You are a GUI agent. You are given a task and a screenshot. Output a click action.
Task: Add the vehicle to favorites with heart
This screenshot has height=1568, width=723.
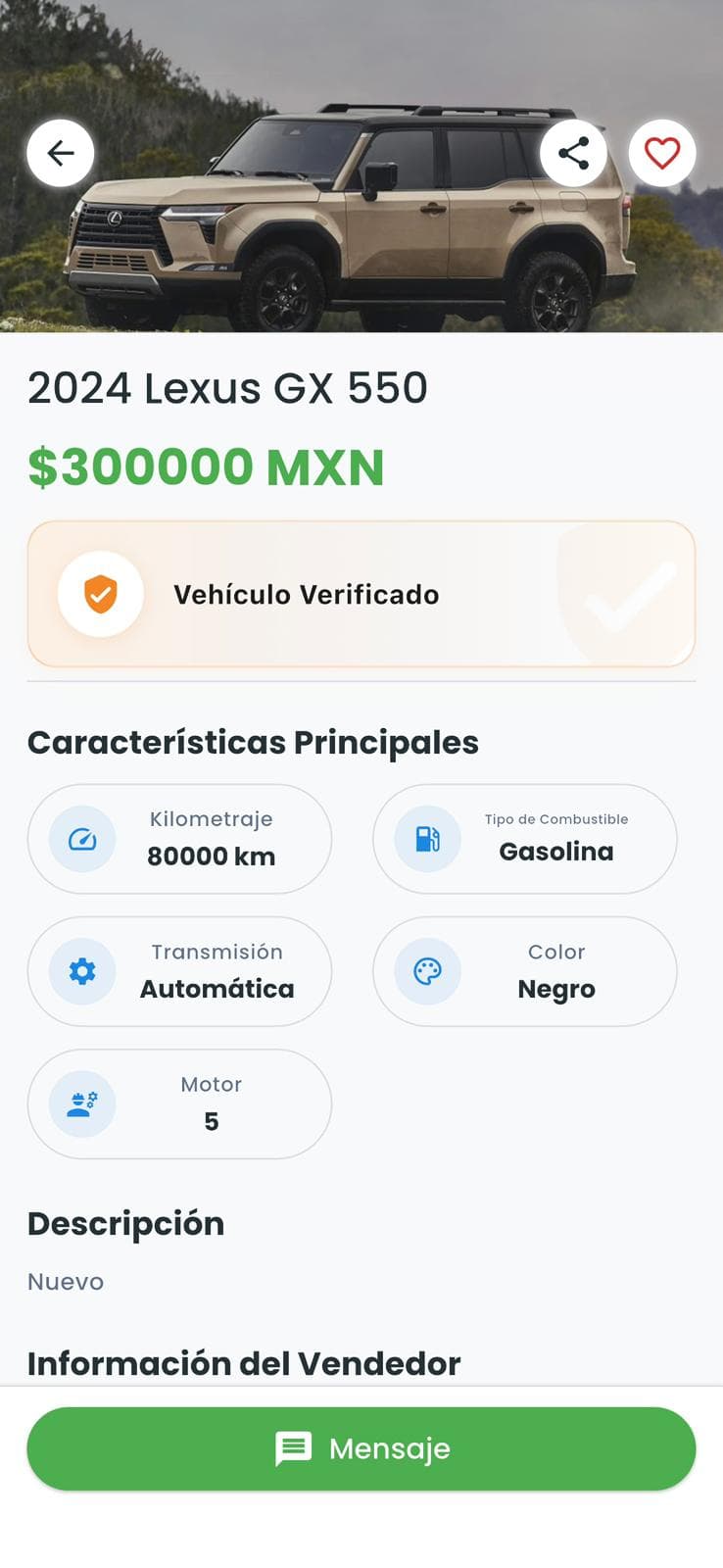pos(662,153)
